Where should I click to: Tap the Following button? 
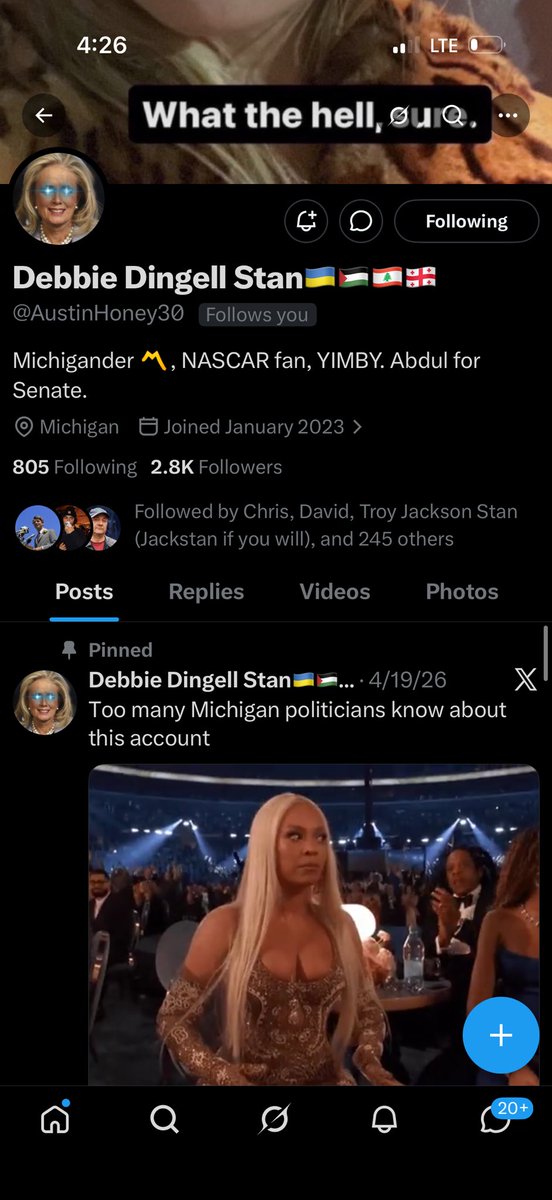[467, 222]
